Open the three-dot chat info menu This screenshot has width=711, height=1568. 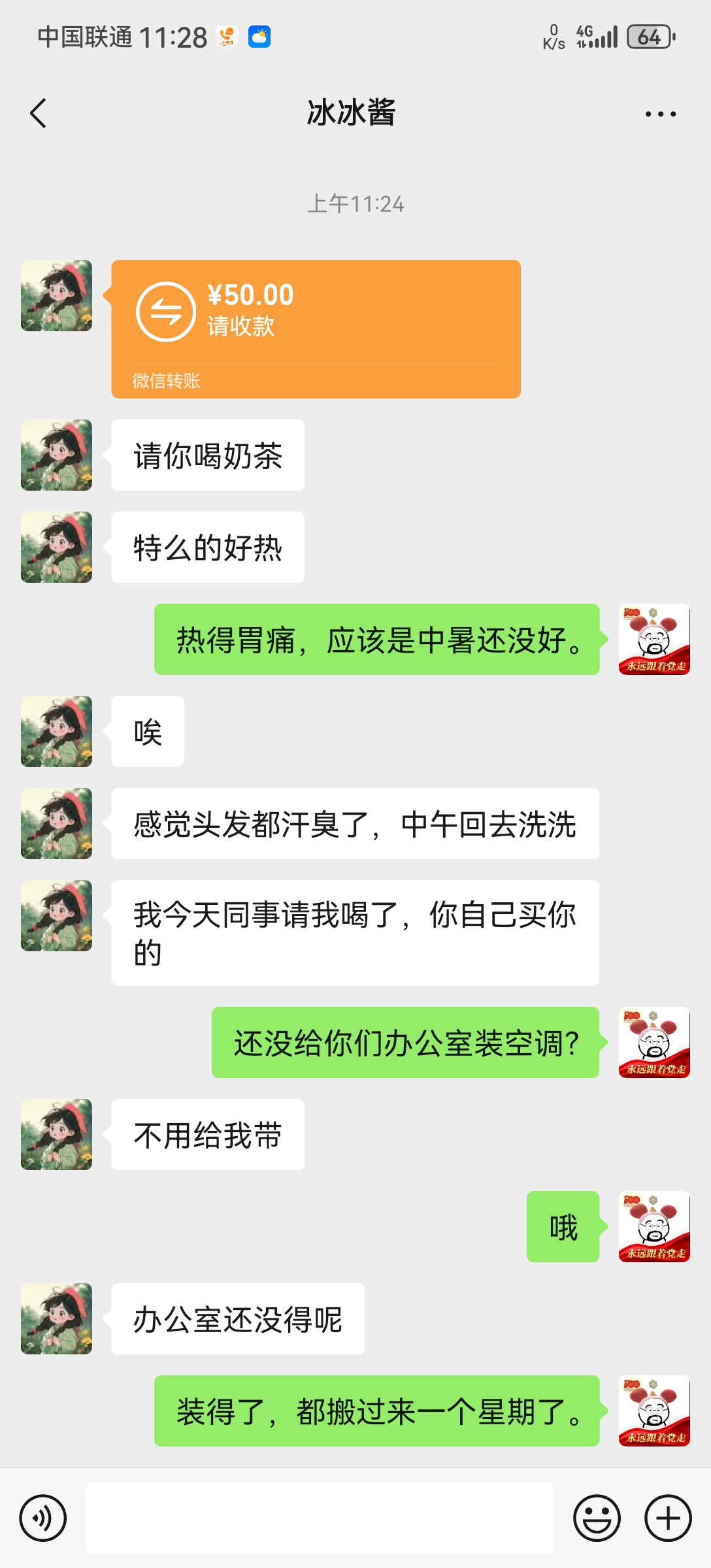point(660,114)
